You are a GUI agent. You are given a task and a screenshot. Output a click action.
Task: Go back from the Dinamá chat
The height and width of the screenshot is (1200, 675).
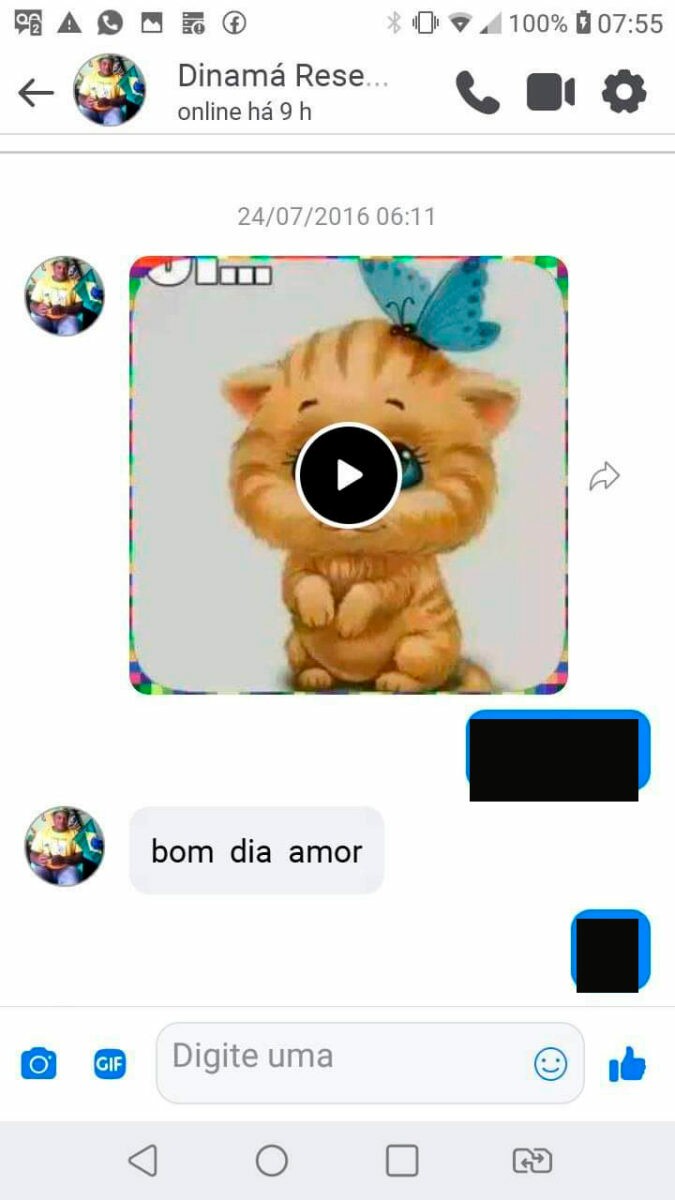(36, 93)
